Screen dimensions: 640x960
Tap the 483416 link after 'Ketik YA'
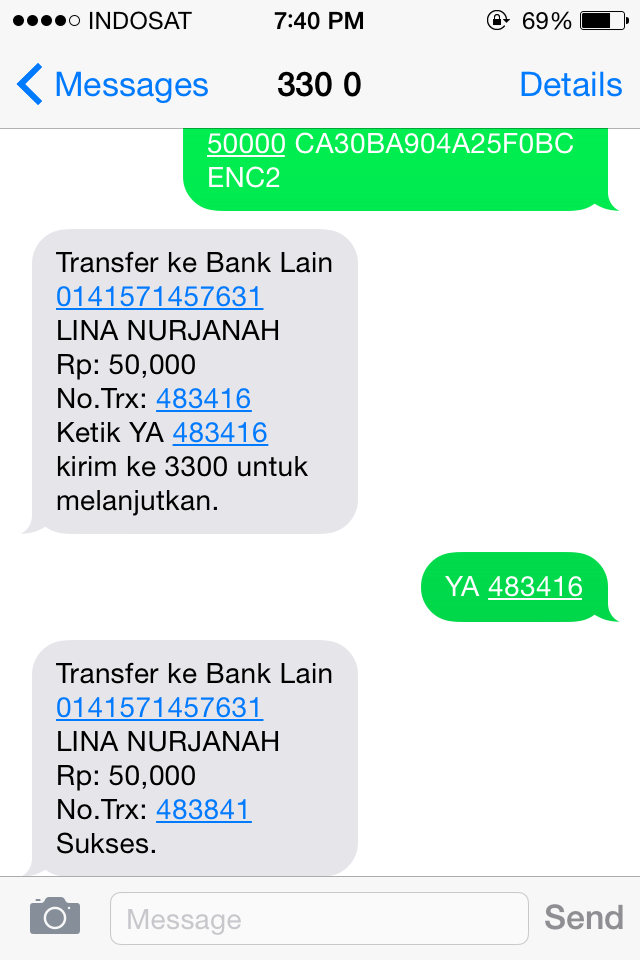(220, 433)
